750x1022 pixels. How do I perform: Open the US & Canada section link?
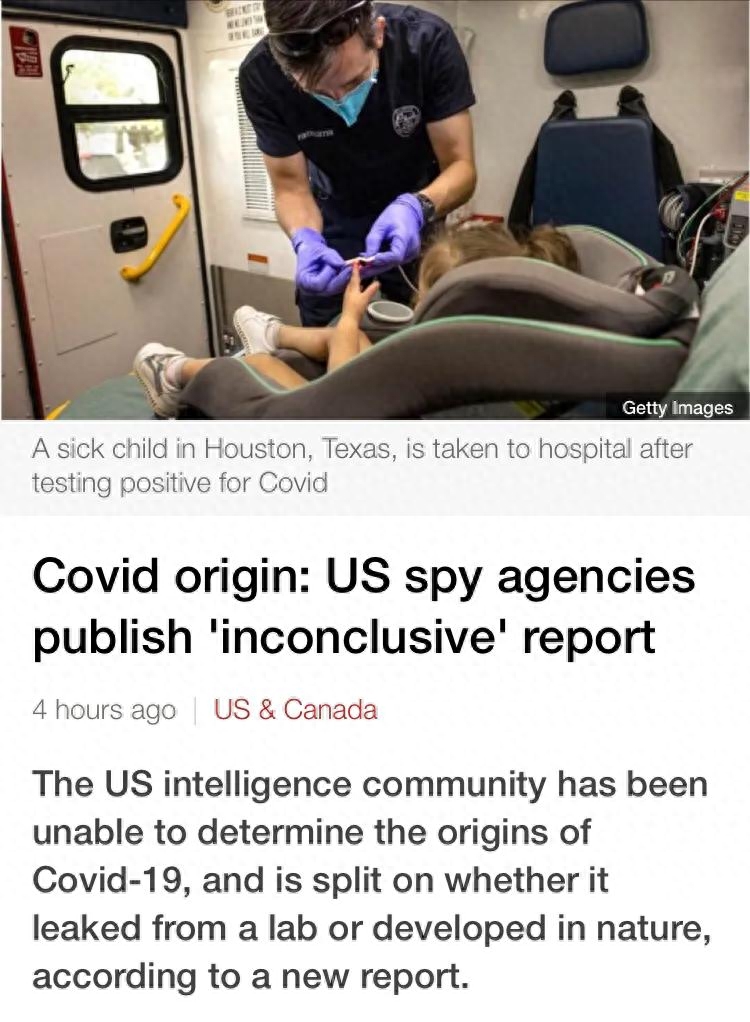(x=295, y=710)
